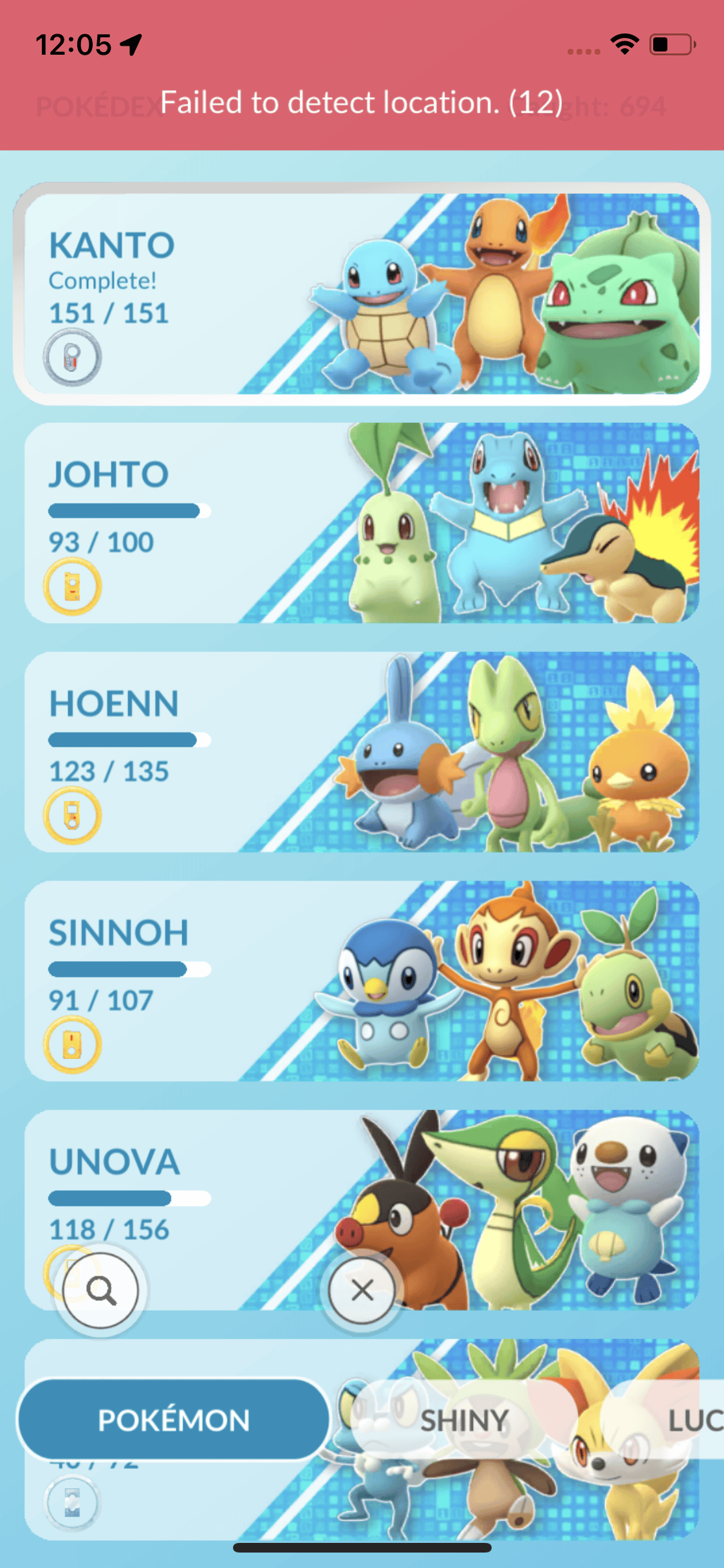Switch to the Shiny tab
Screen dimensions: 724x1568
[465, 1420]
